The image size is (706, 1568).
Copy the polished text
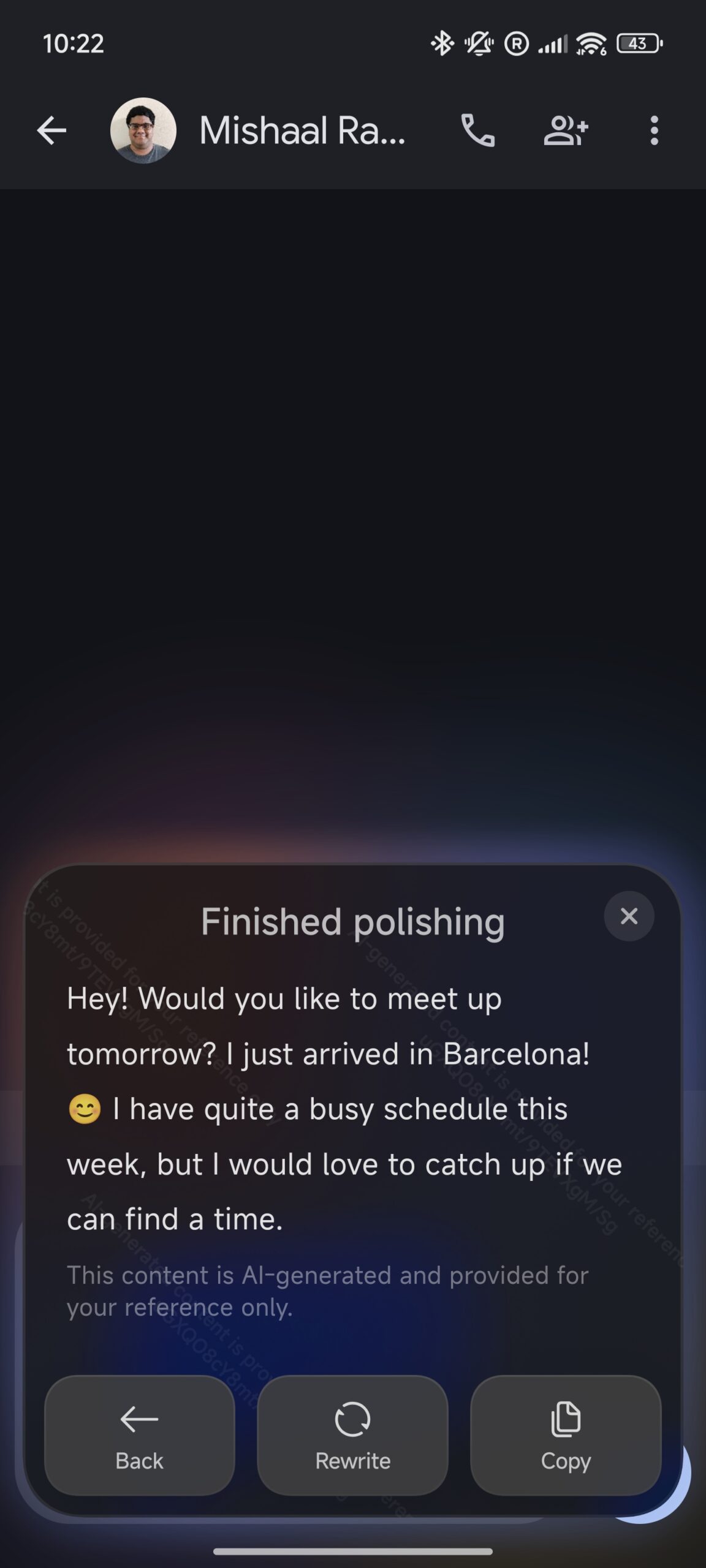pyautogui.click(x=565, y=1435)
